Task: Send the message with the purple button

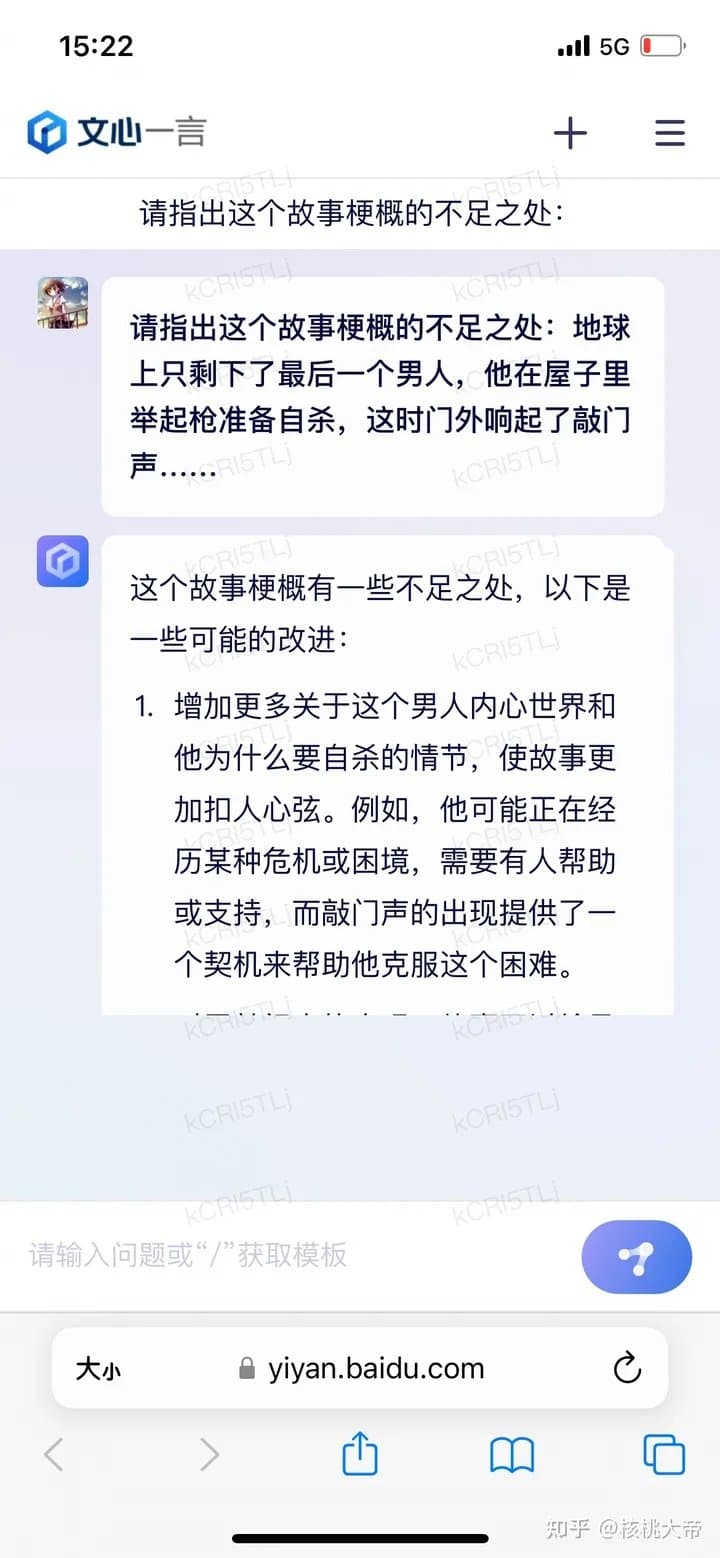Action: [636, 1257]
